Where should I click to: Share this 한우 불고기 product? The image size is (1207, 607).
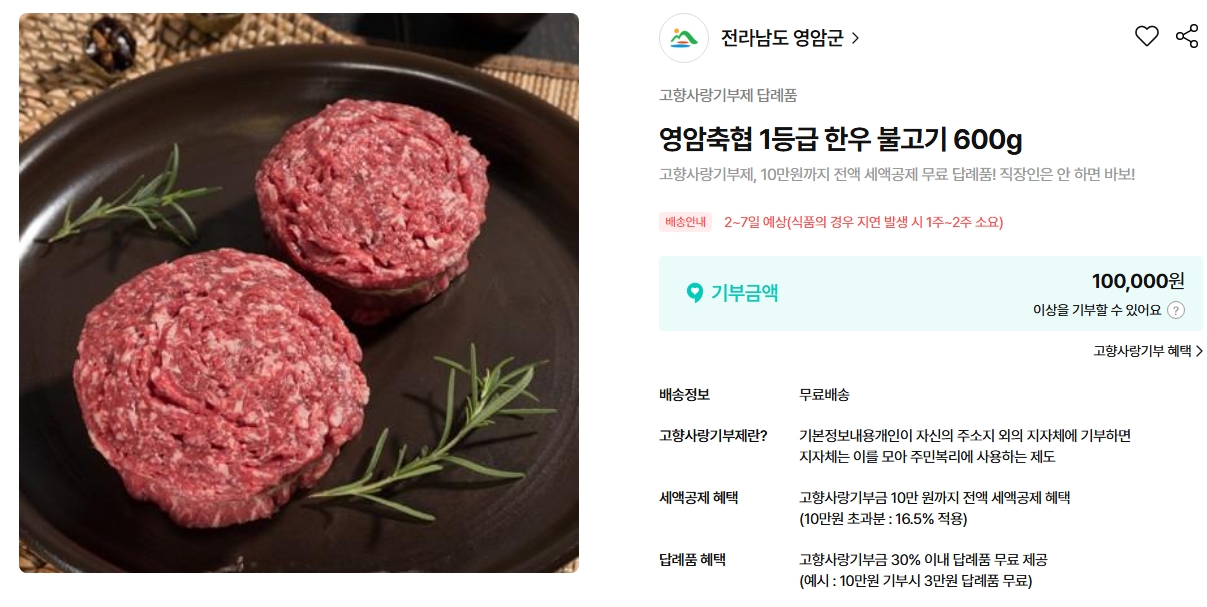(x=1187, y=37)
